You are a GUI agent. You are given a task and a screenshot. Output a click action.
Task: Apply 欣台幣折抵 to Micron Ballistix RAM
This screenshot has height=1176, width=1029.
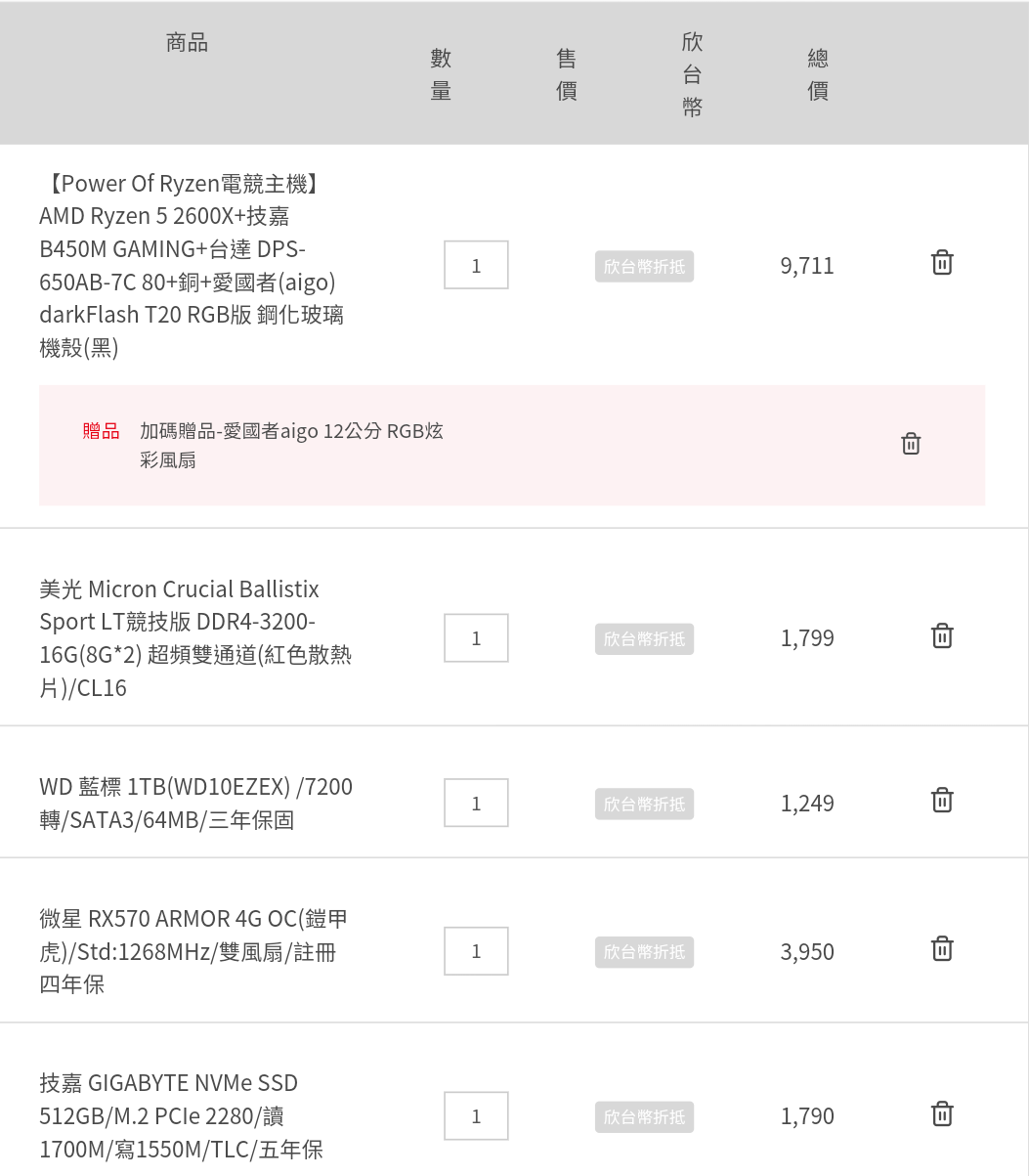tap(644, 639)
